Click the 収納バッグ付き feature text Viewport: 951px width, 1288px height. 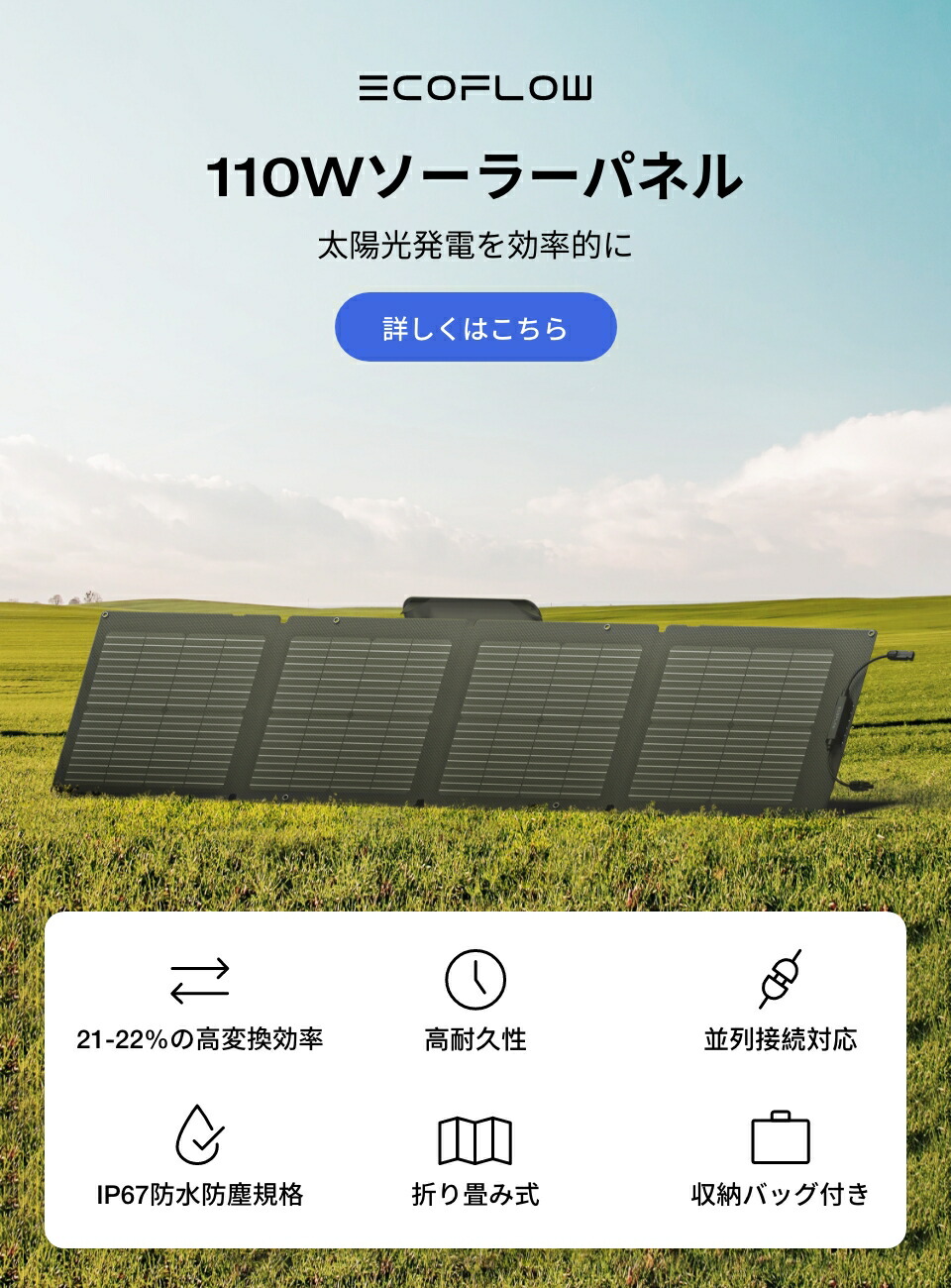(x=783, y=1193)
